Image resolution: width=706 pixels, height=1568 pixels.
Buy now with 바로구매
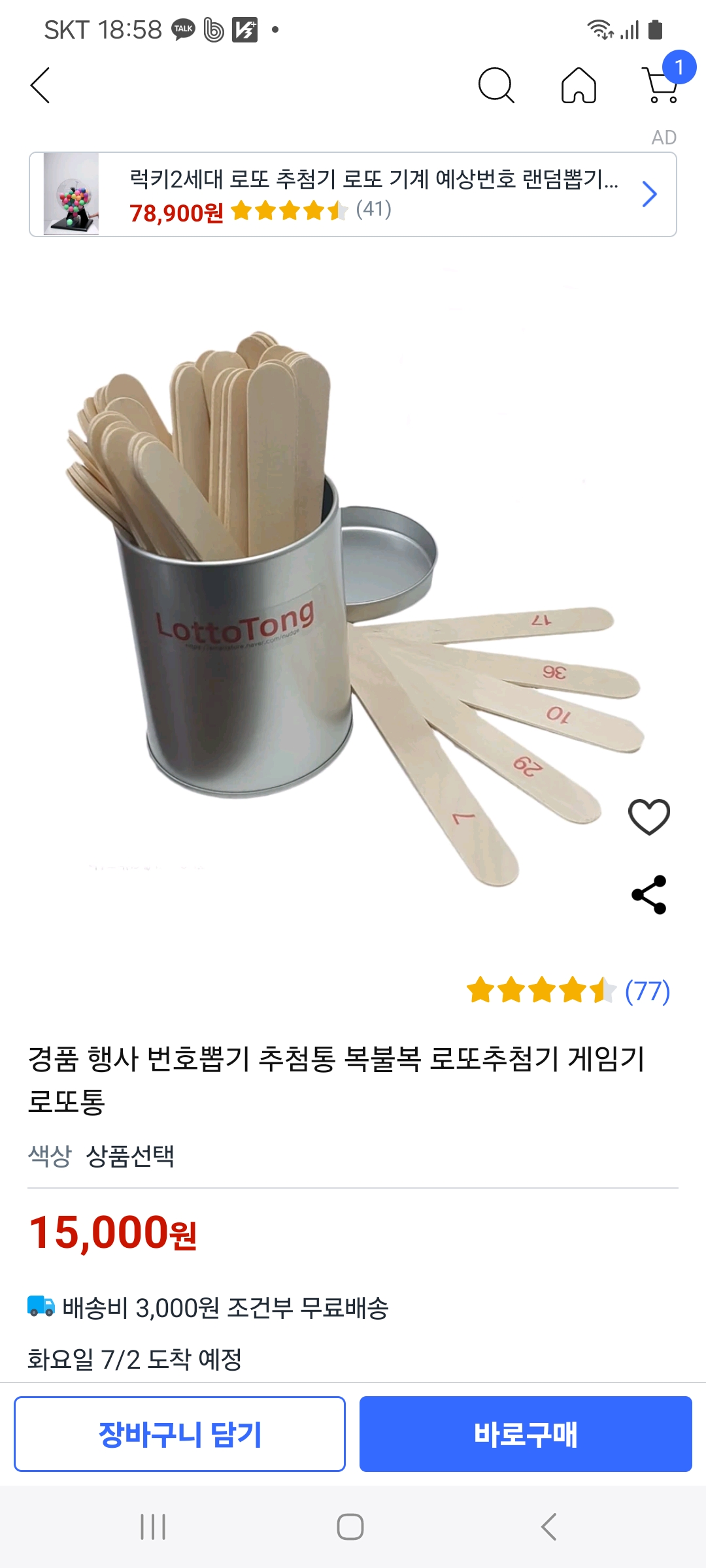point(526,1434)
